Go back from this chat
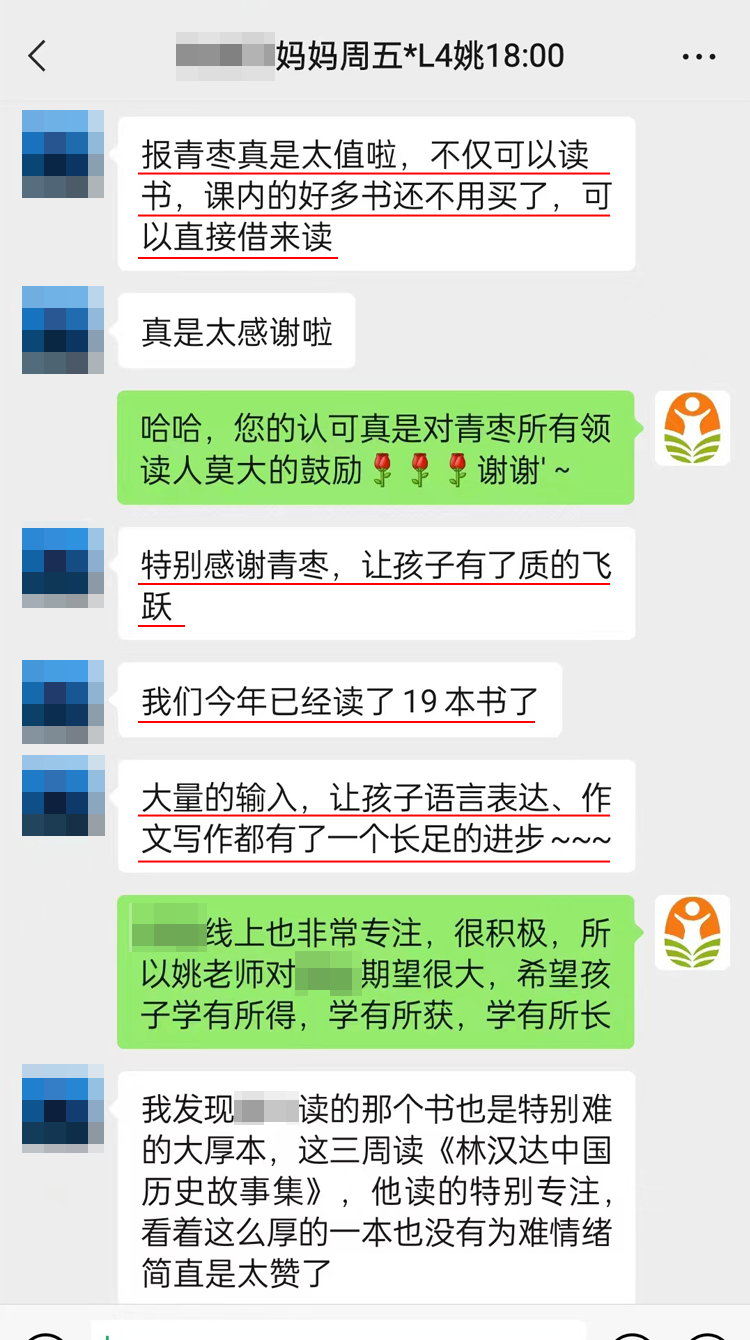Viewport: 750px width, 1340px height. 38,56
